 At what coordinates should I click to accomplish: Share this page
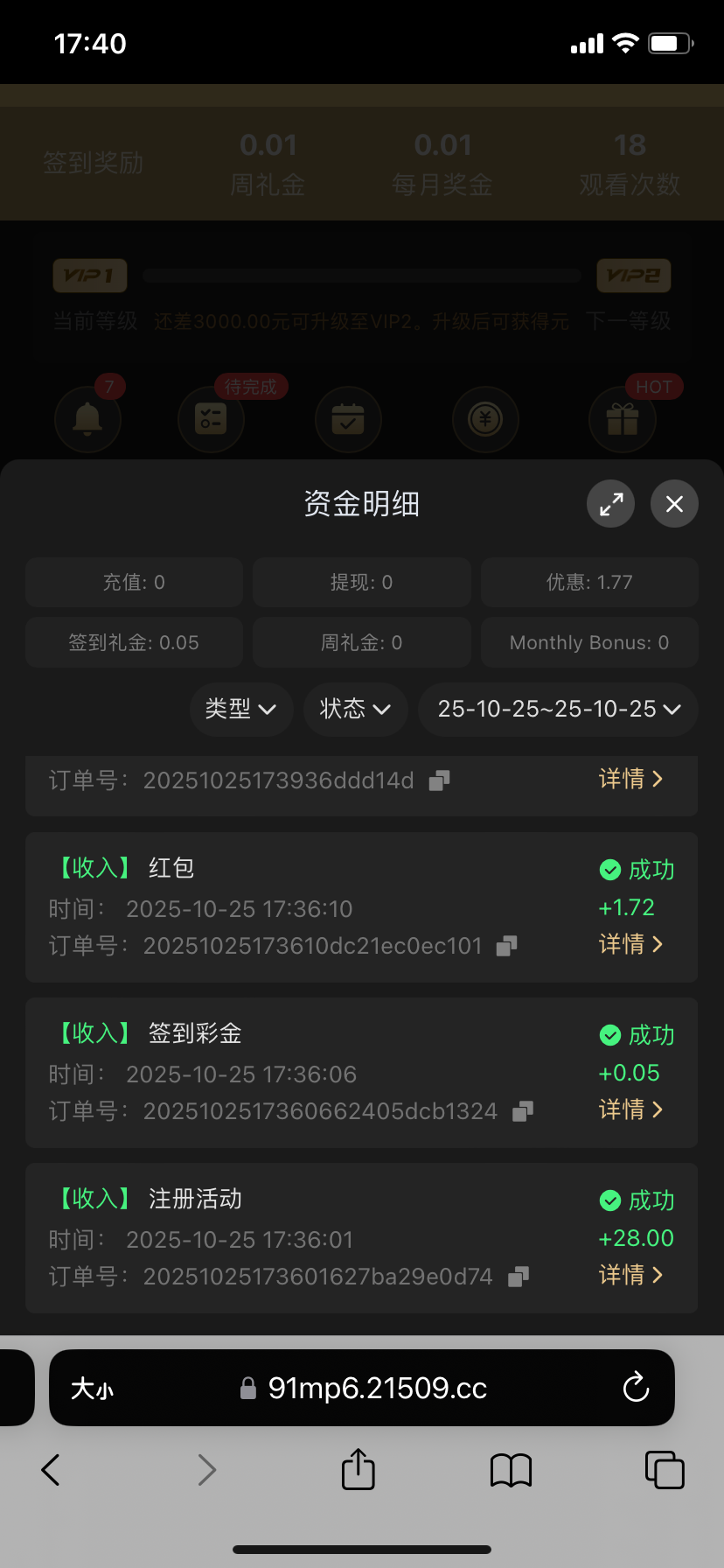point(358,1469)
